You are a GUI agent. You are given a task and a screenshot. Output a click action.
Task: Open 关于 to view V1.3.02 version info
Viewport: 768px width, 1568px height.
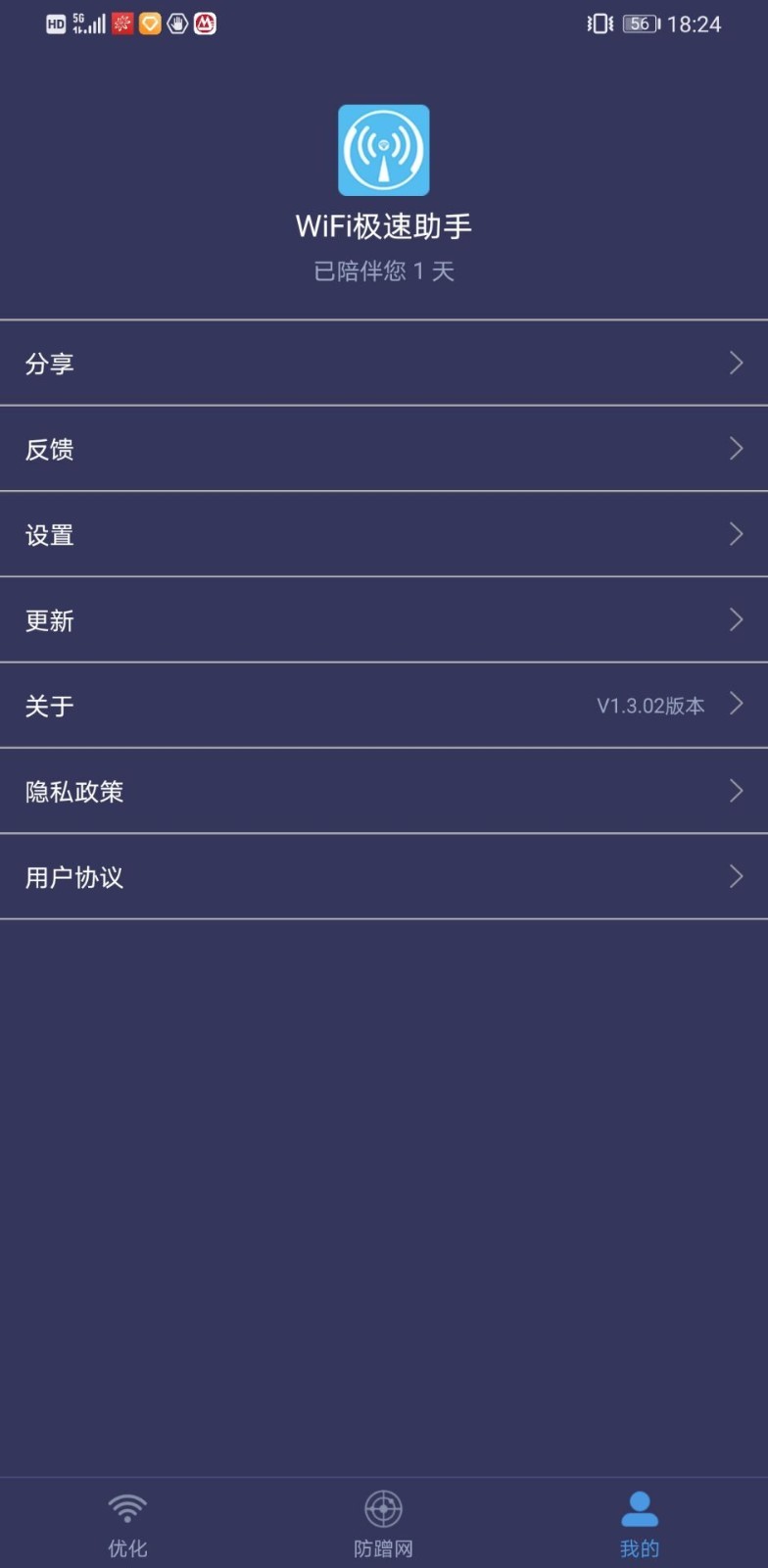point(384,705)
